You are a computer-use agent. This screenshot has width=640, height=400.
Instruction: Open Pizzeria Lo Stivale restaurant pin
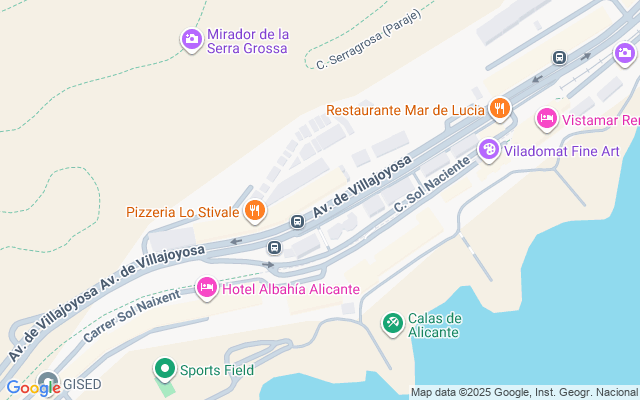pyautogui.click(x=255, y=211)
